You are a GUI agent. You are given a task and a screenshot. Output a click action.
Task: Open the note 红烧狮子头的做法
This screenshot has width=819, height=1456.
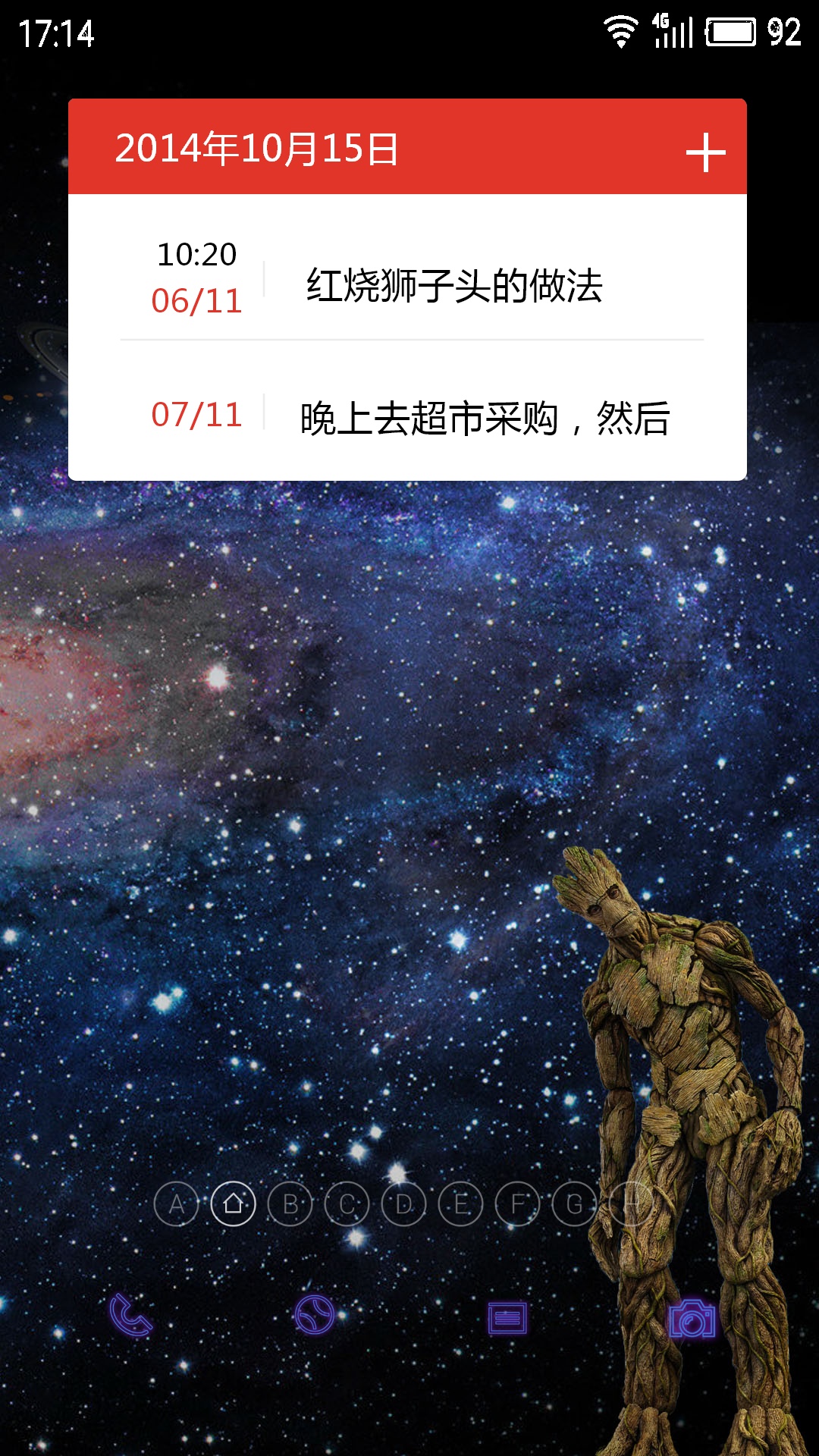408,278
